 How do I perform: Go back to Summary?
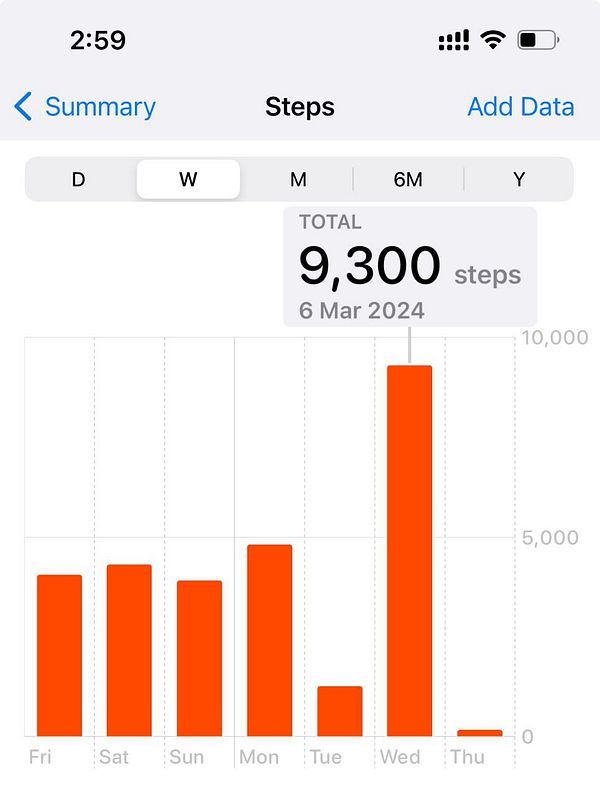coord(85,107)
